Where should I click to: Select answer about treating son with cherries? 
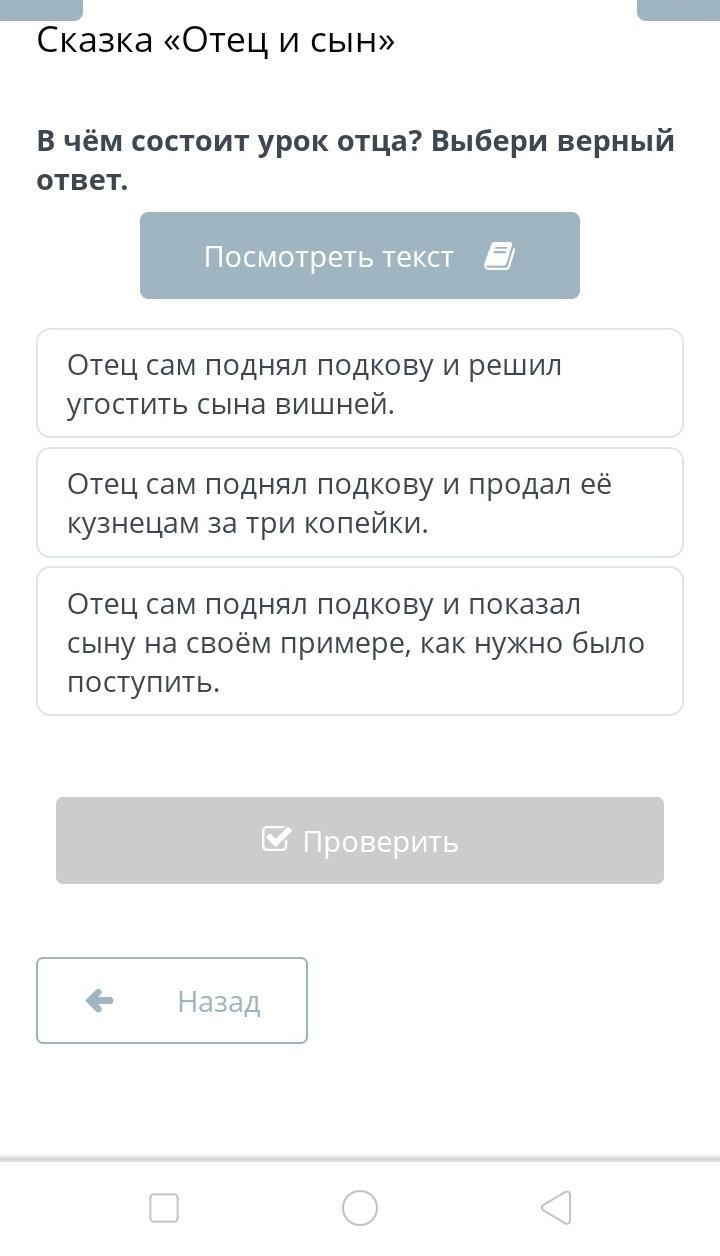coord(360,383)
